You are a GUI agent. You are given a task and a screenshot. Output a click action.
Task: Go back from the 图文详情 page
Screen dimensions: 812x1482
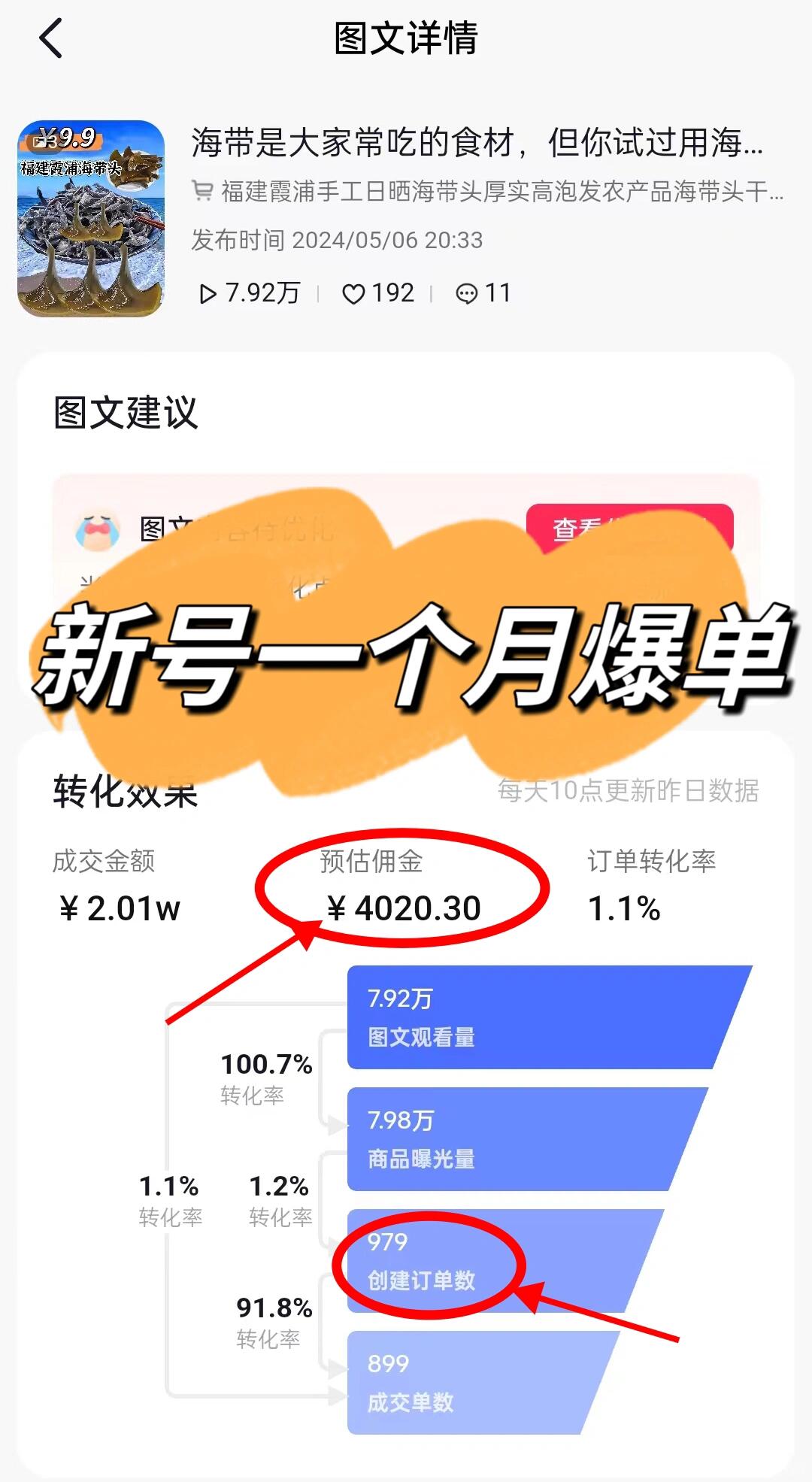pyautogui.click(x=50, y=39)
